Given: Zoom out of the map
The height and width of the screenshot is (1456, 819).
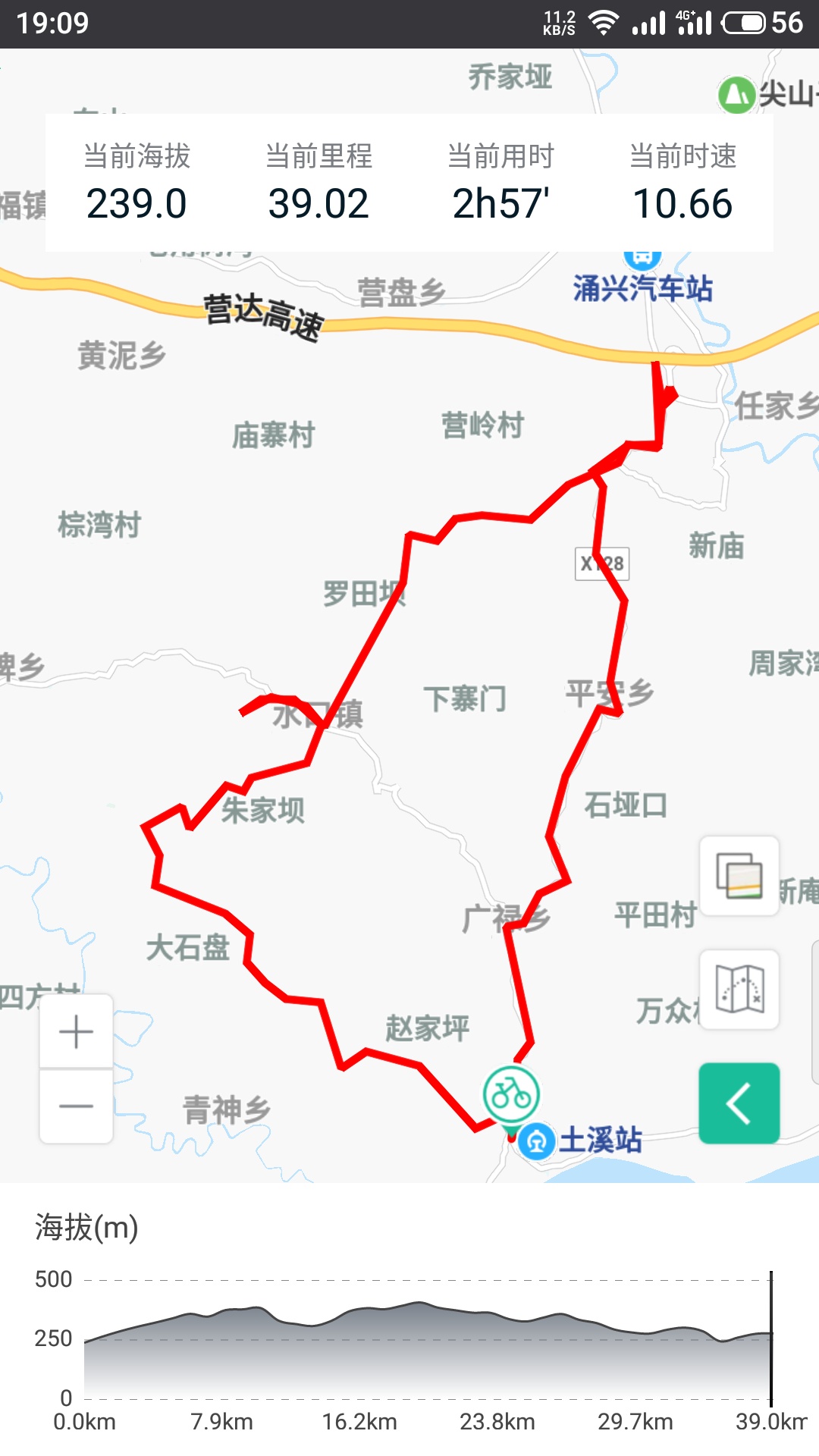Looking at the screenshot, I should coord(76,1106).
